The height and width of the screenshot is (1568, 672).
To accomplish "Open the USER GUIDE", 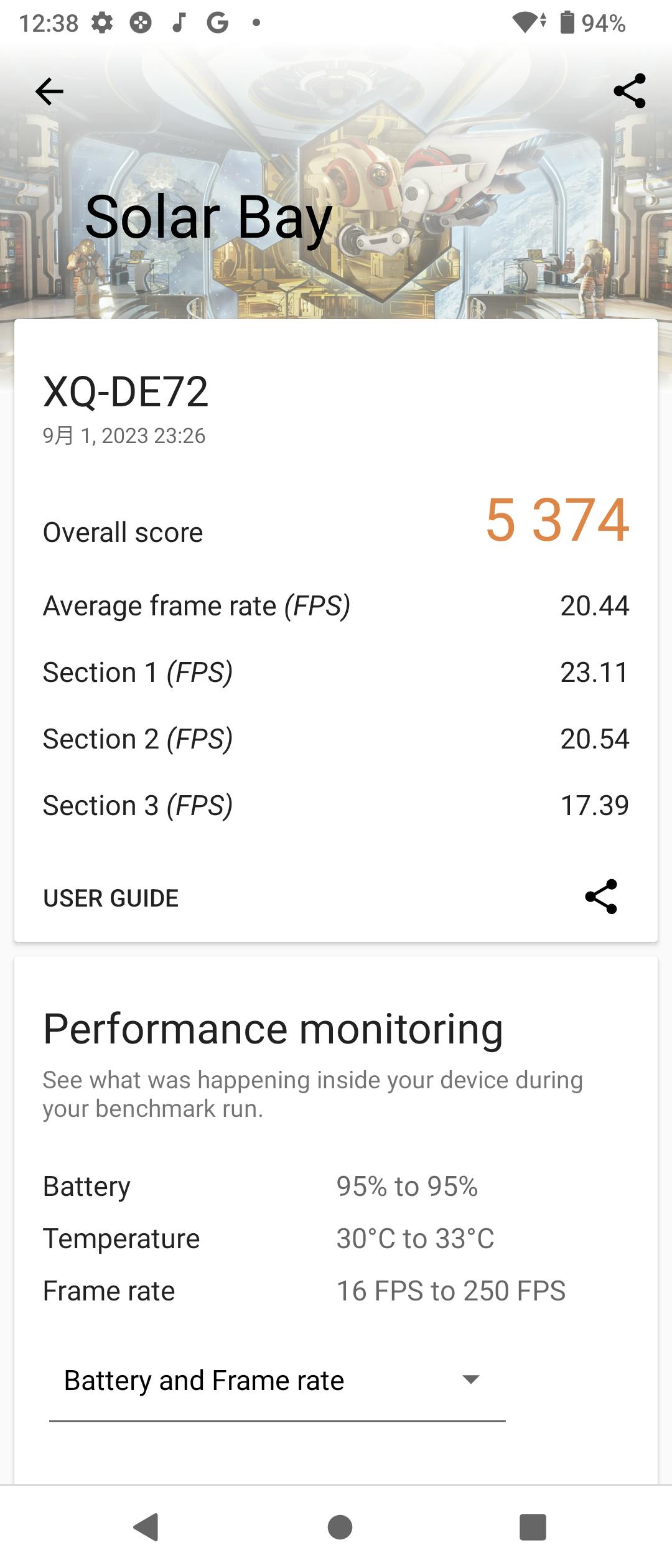I will [x=111, y=898].
